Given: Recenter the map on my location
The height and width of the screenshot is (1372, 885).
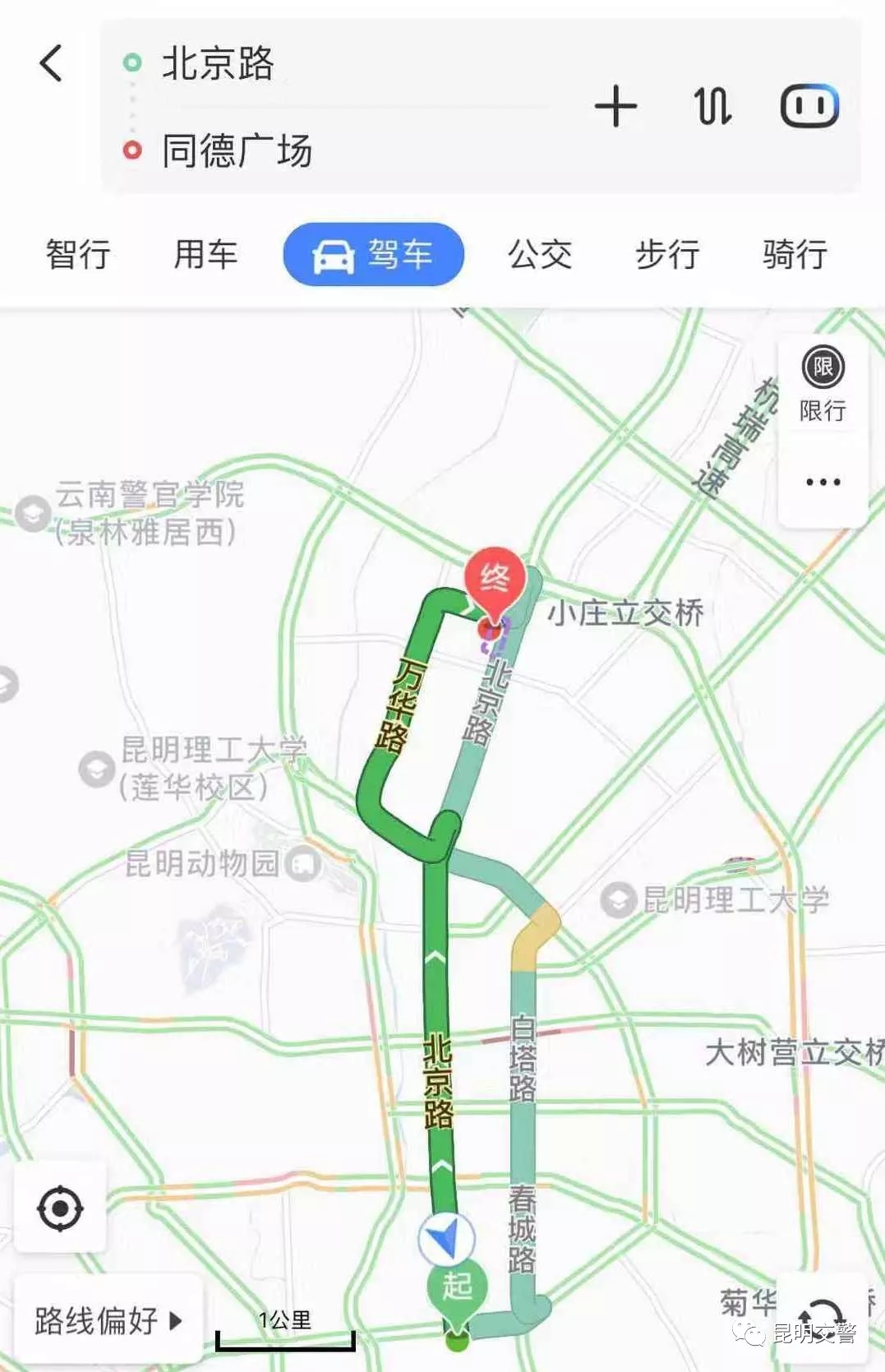Looking at the screenshot, I should pyautogui.click(x=60, y=1208).
